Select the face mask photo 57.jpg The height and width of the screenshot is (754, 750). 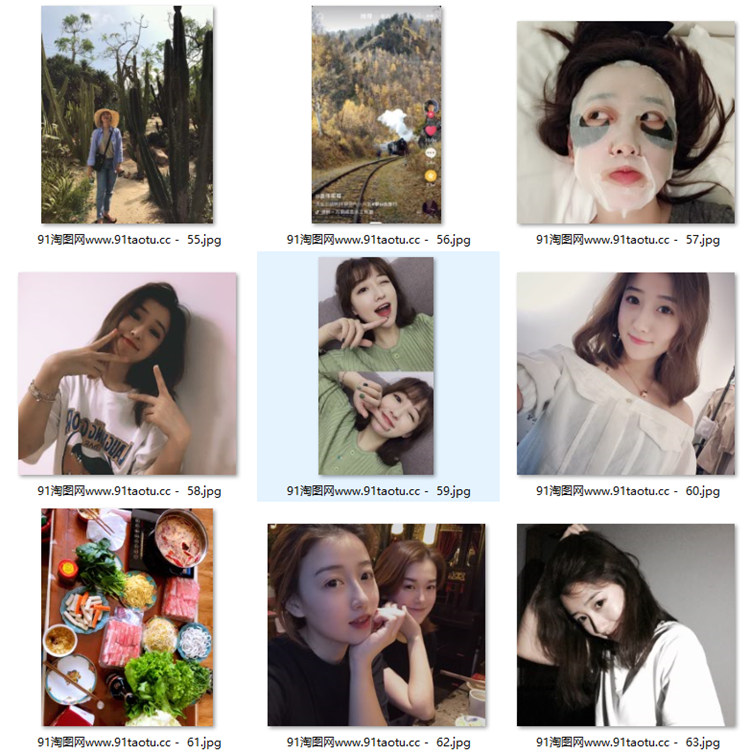(x=626, y=122)
